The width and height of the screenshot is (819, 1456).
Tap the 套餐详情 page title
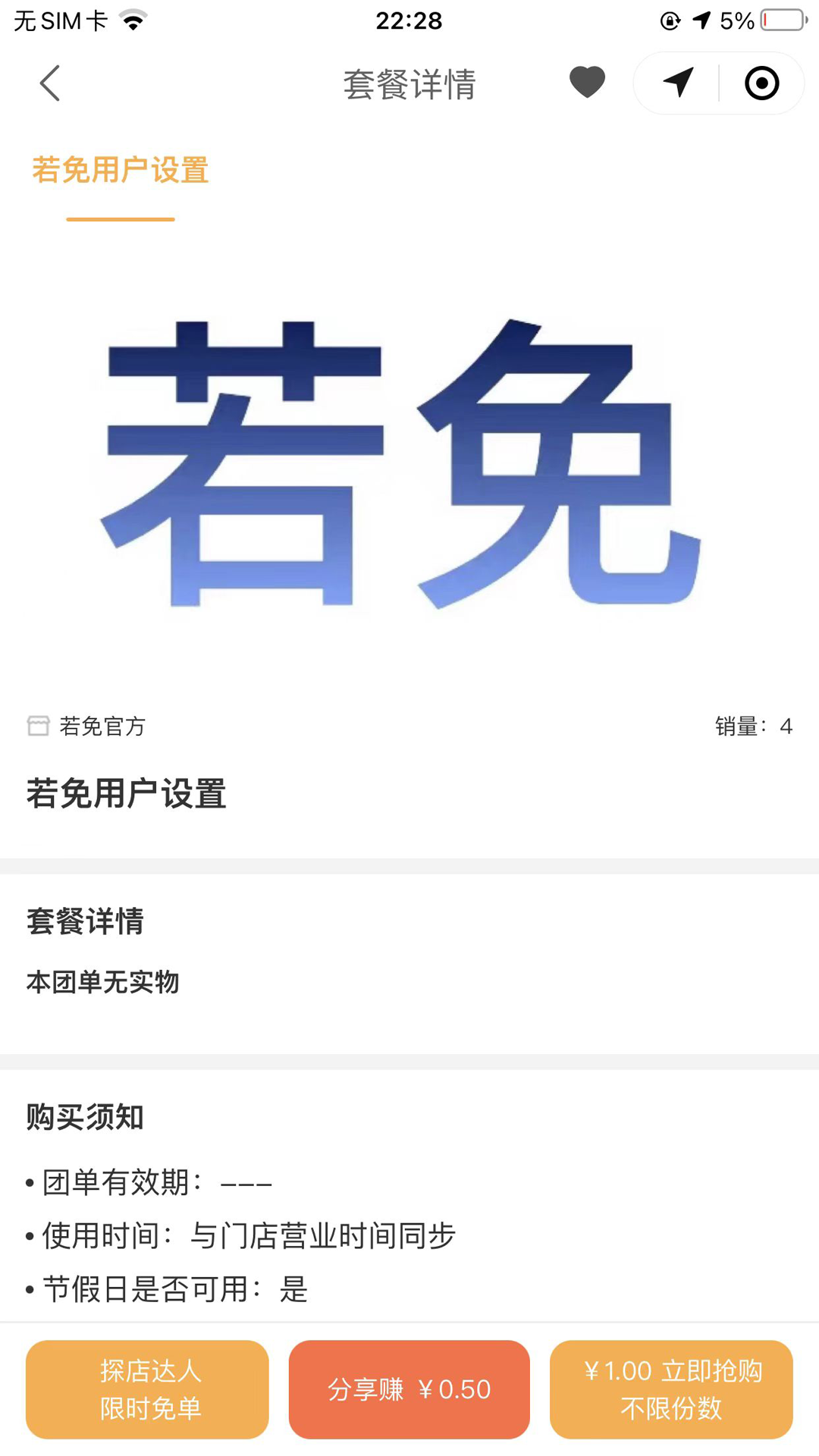(409, 86)
